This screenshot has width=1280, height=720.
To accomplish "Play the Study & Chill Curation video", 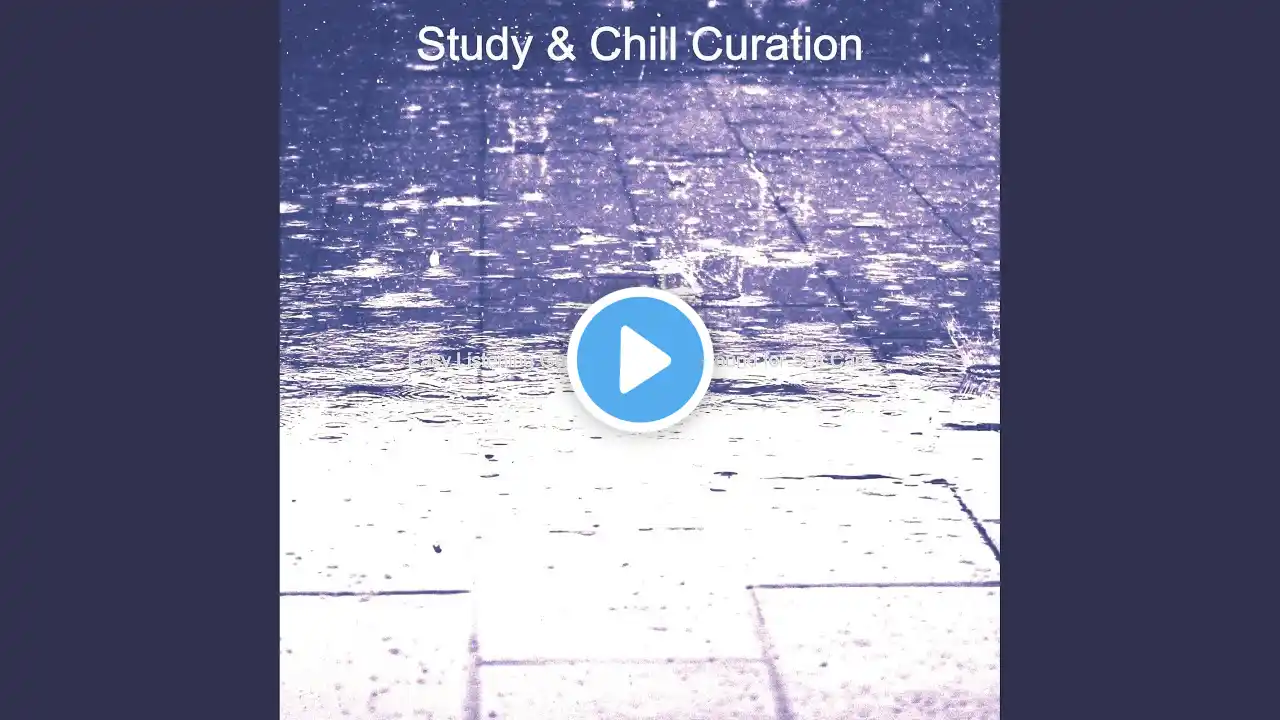I will point(640,360).
